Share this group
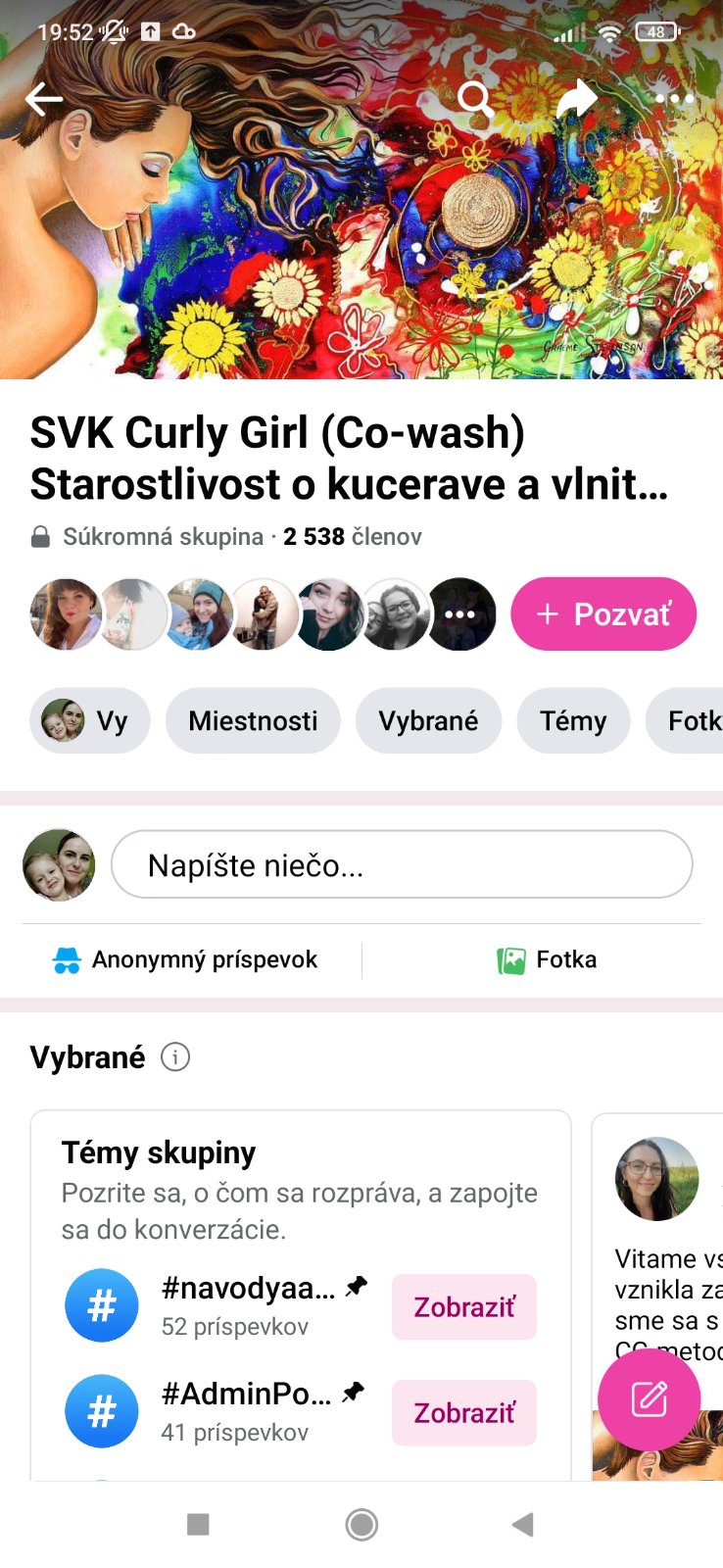The width and height of the screenshot is (723, 1568). click(576, 99)
